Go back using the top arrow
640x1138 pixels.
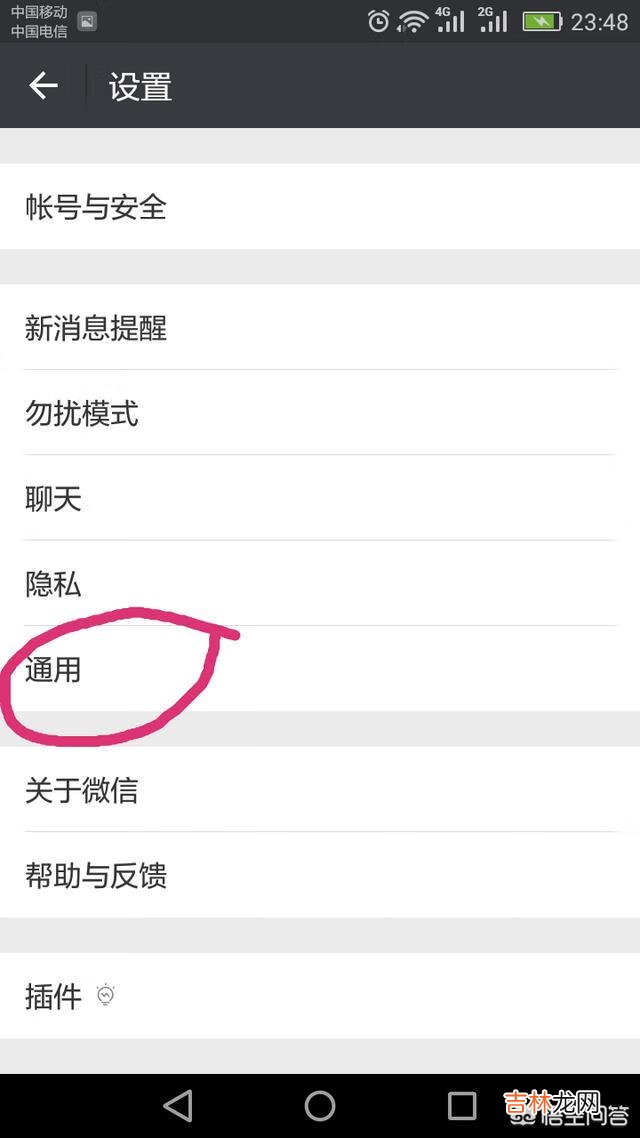pyautogui.click(x=43, y=86)
